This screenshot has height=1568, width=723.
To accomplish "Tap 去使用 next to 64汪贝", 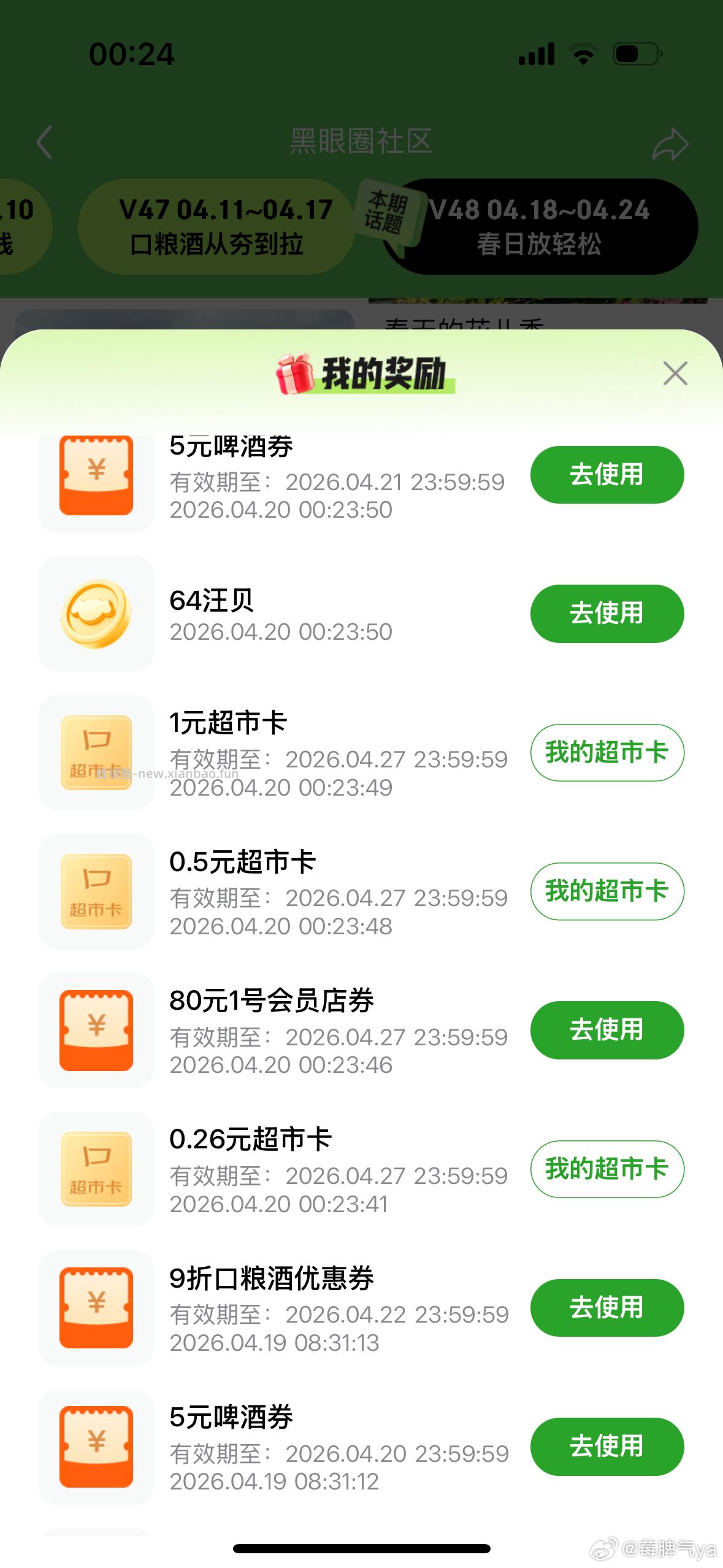I will [606, 613].
